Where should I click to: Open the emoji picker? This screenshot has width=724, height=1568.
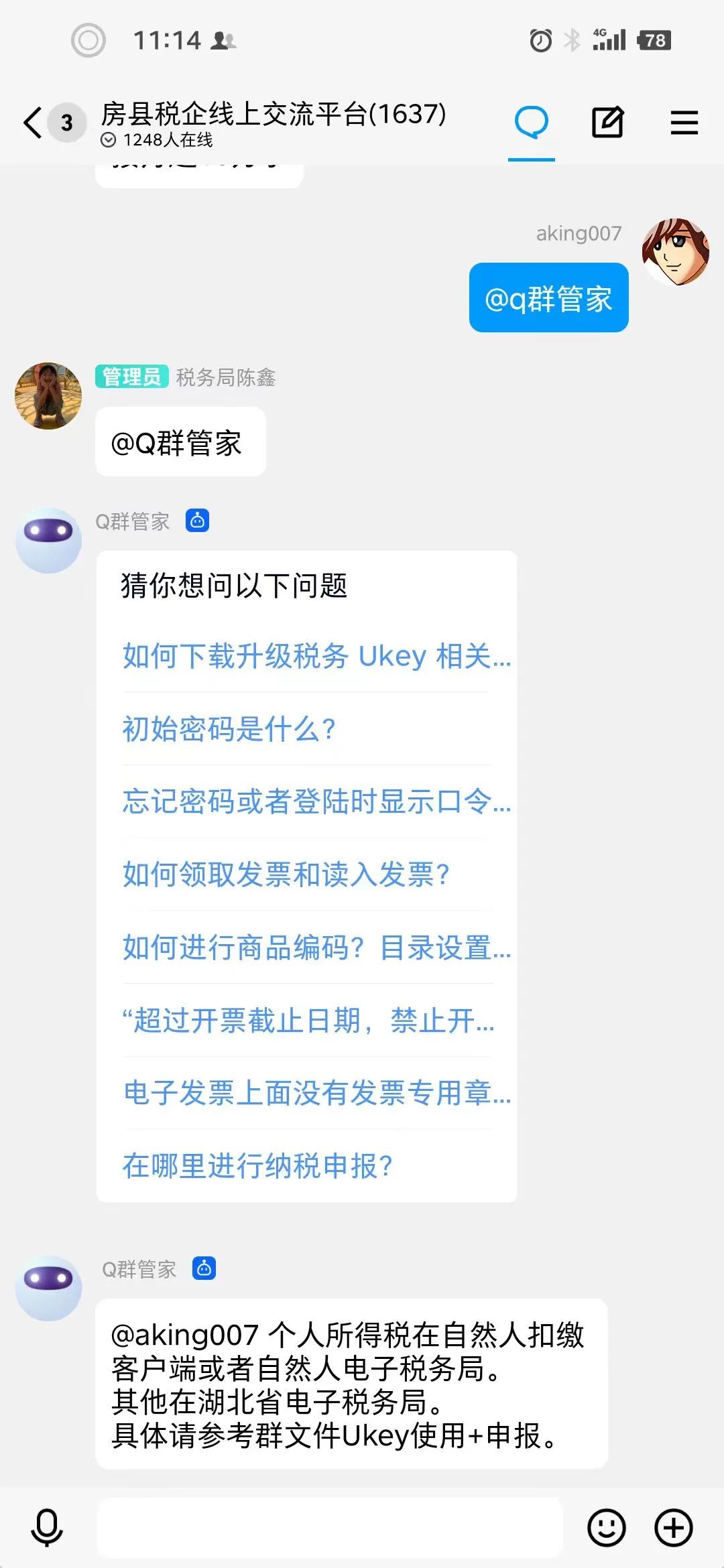pyautogui.click(x=606, y=1528)
